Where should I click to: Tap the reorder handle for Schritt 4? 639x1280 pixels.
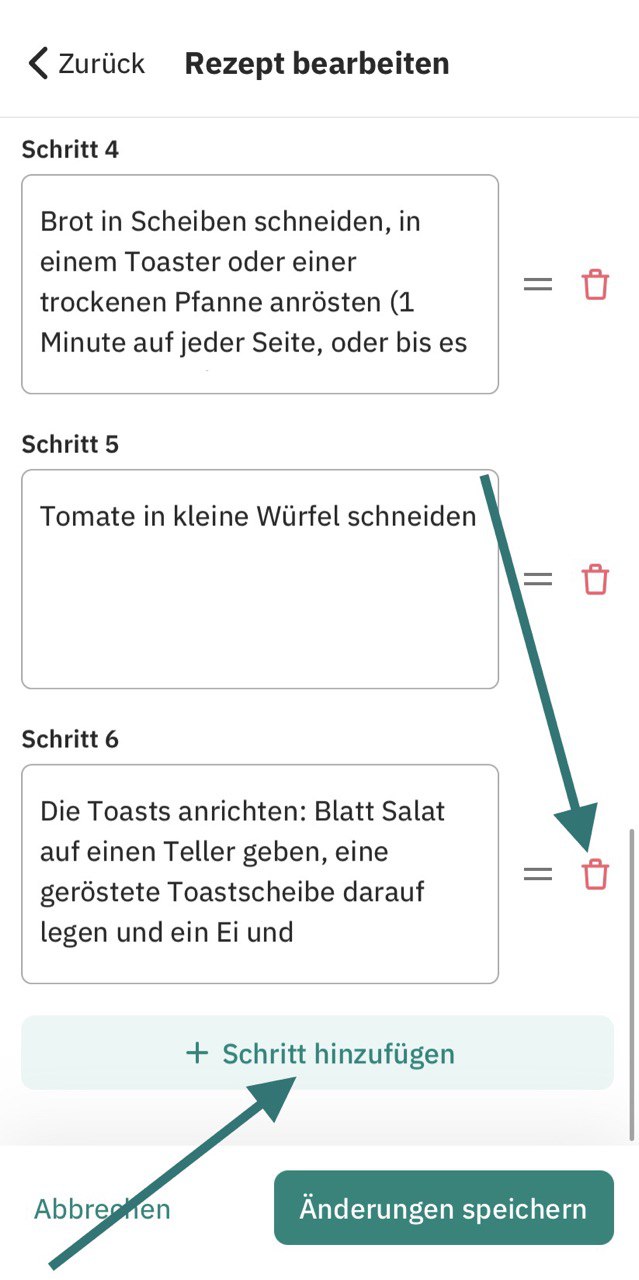tap(538, 284)
